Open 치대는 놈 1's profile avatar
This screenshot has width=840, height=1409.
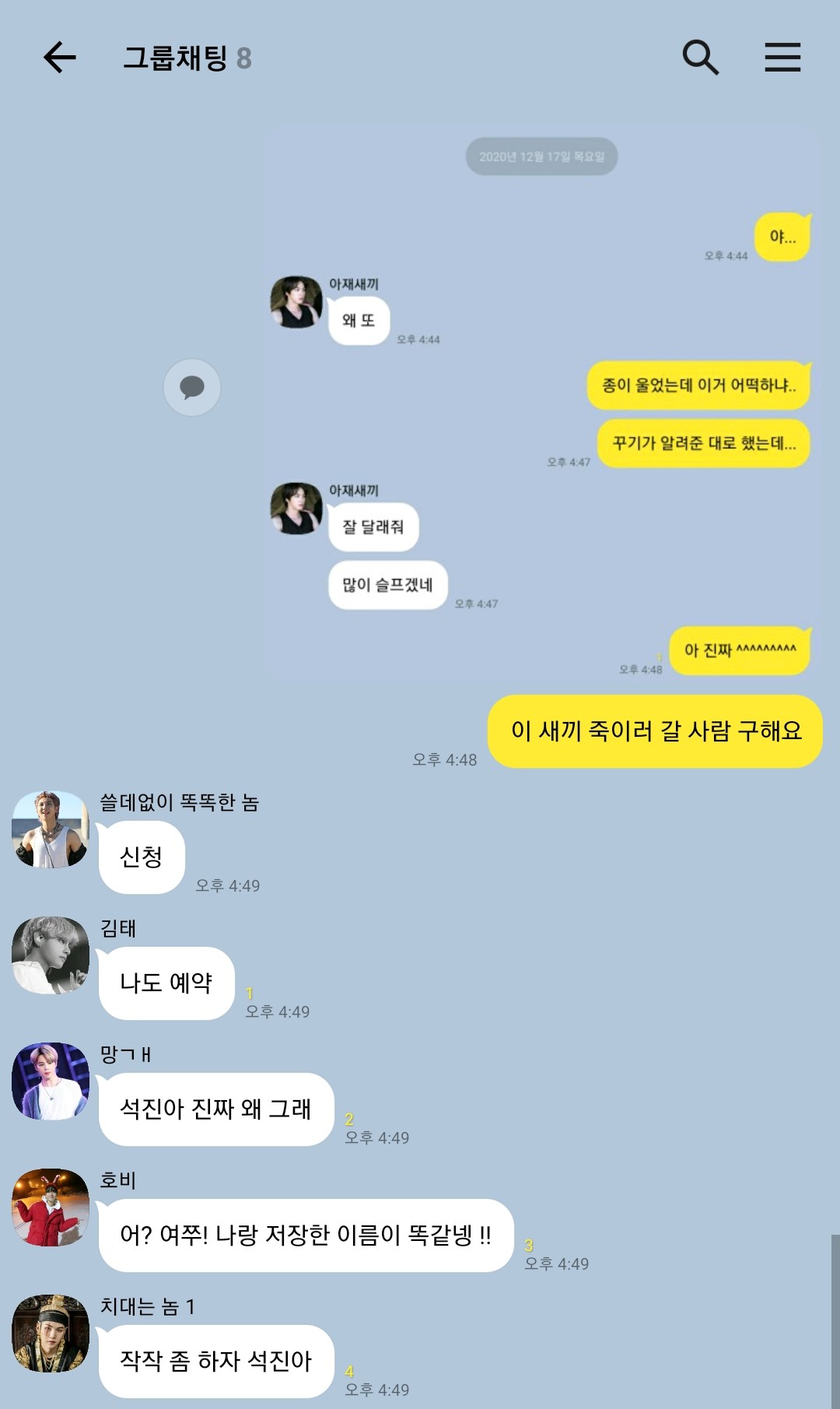[51, 1334]
